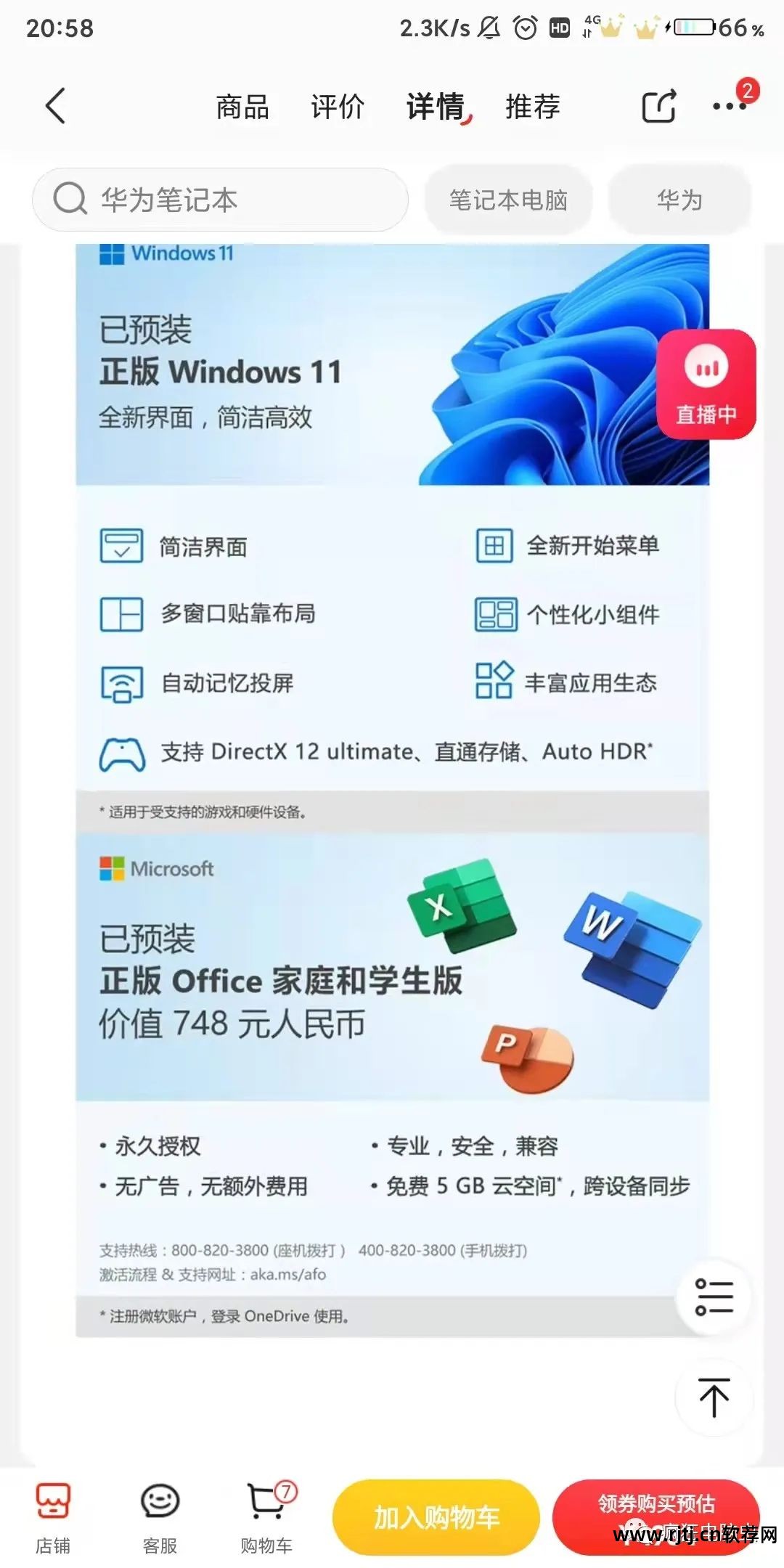
Task: Share this product
Action: [659, 107]
